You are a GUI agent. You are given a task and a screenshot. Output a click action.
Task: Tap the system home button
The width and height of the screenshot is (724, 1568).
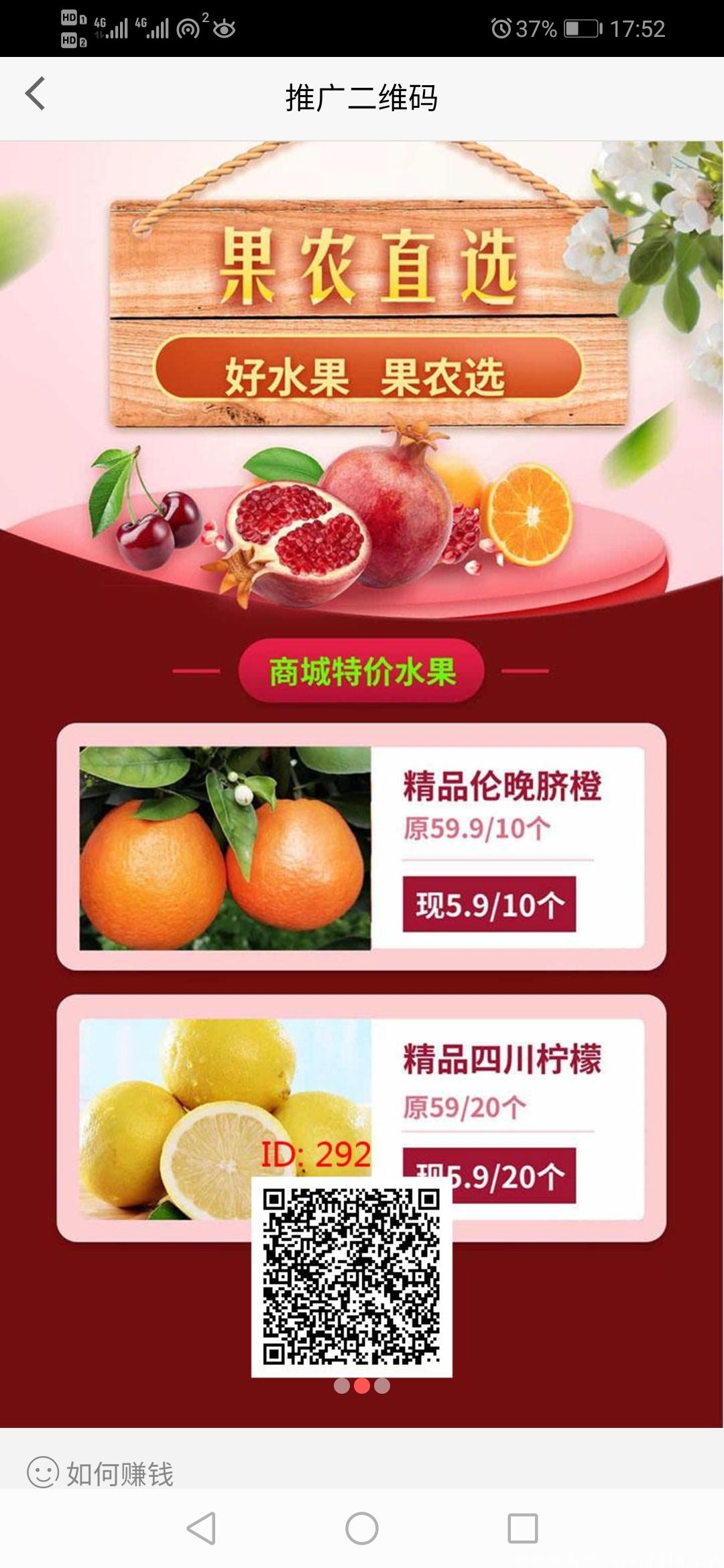click(362, 1528)
